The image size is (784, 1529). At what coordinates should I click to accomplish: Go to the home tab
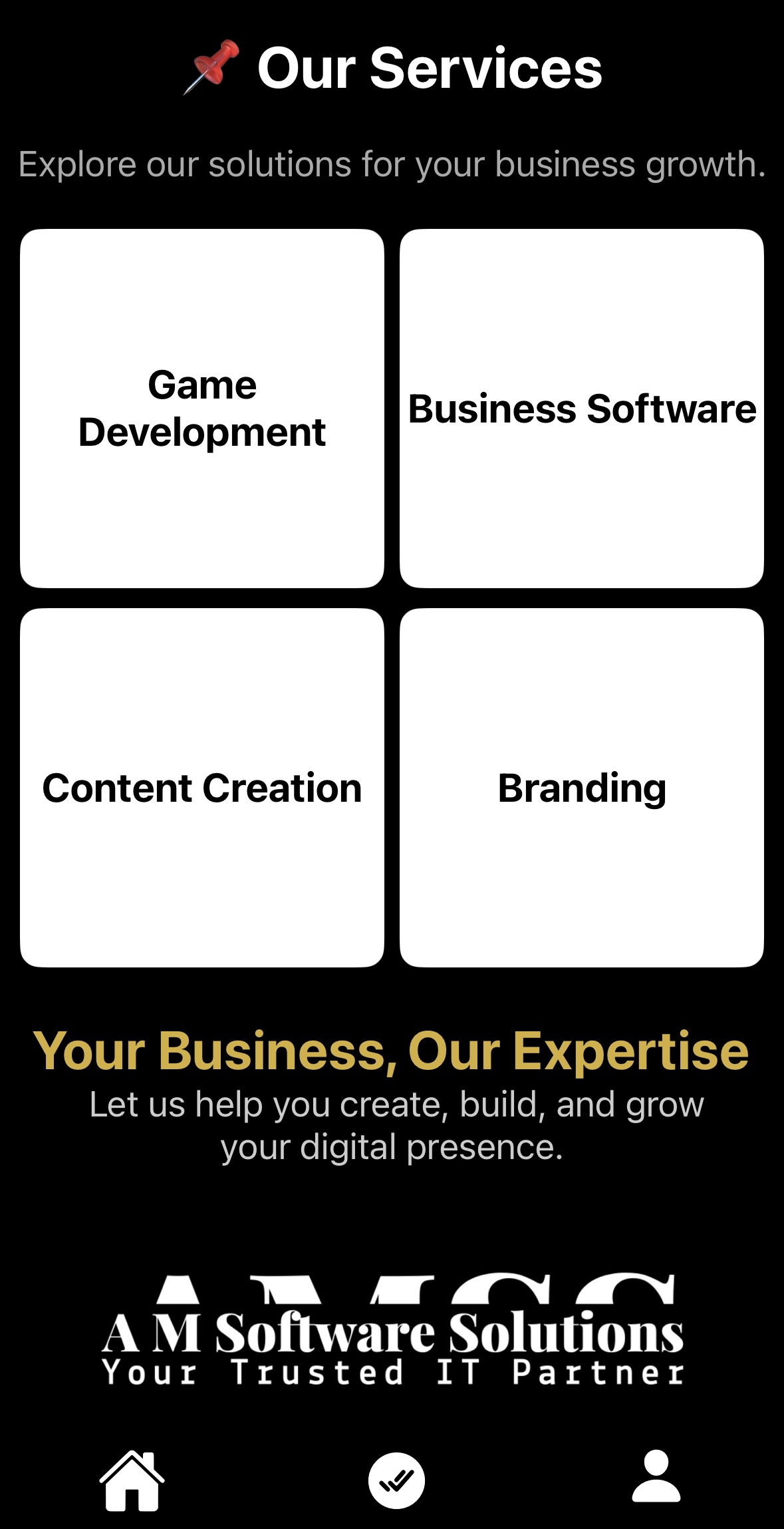(x=132, y=1480)
